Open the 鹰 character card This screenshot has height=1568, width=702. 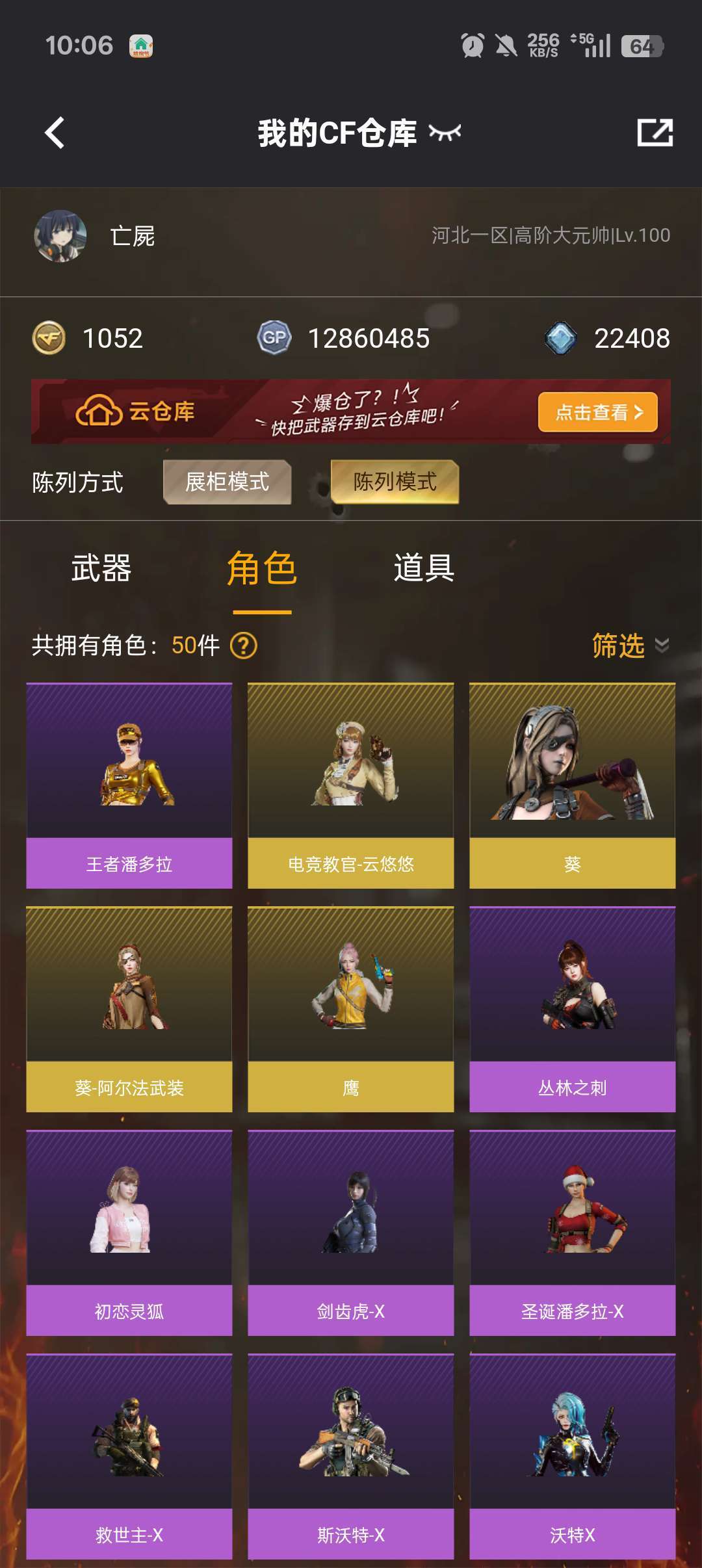tap(351, 1009)
